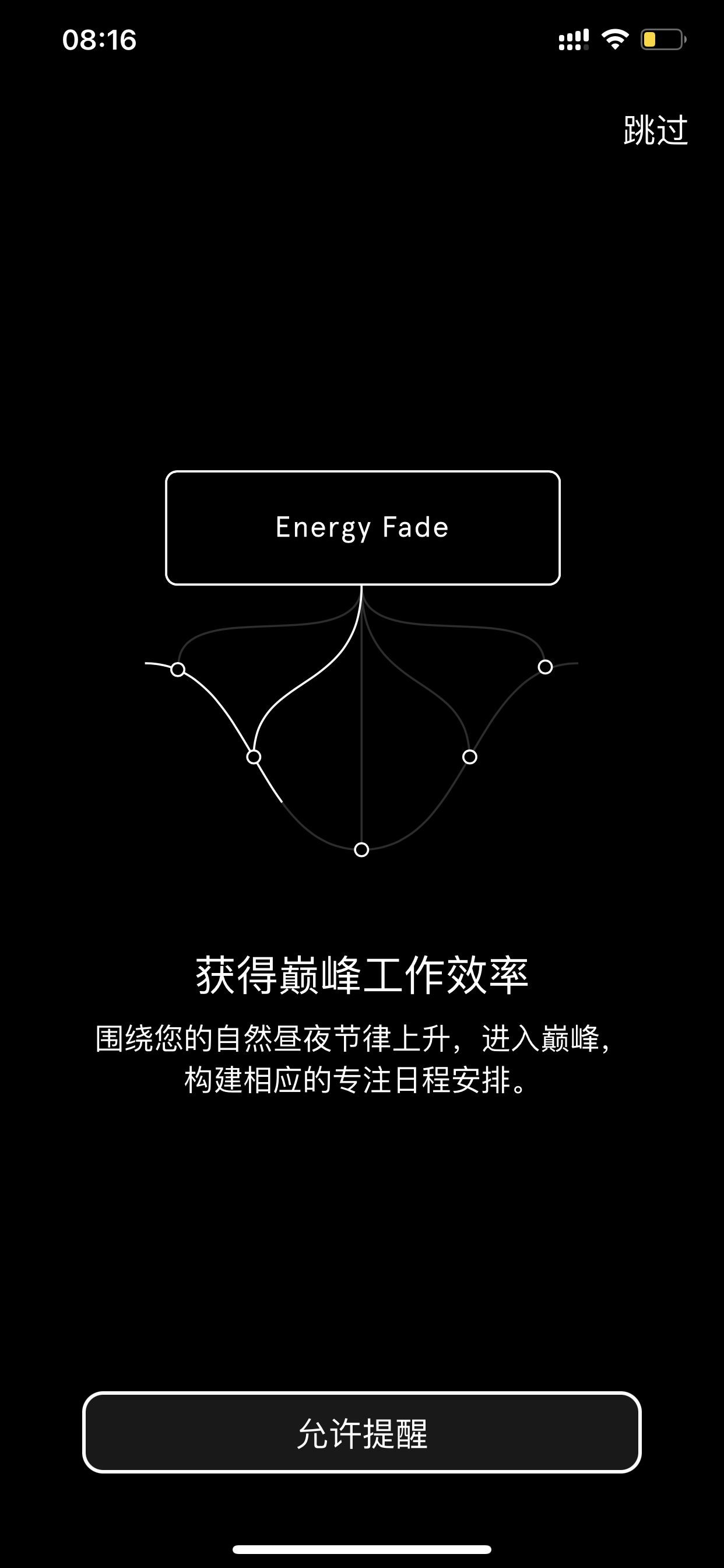Tap 跳过 to skip onboarding
Image resolution: width=724 pixels, height=1568 pixels.
point(655,130)
